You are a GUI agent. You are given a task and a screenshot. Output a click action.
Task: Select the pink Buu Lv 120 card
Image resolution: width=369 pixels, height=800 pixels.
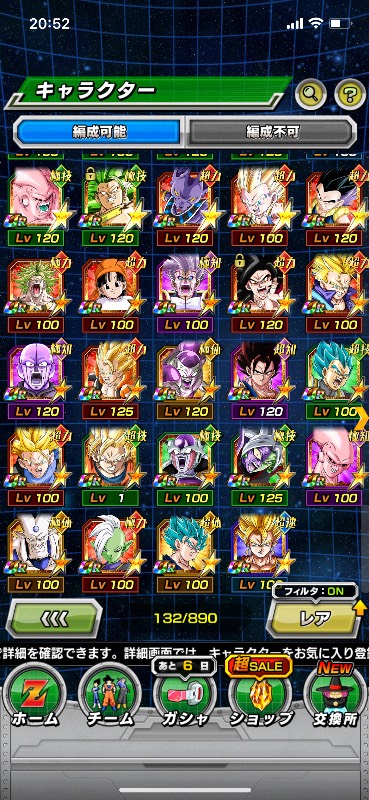(x=35, y=208)
